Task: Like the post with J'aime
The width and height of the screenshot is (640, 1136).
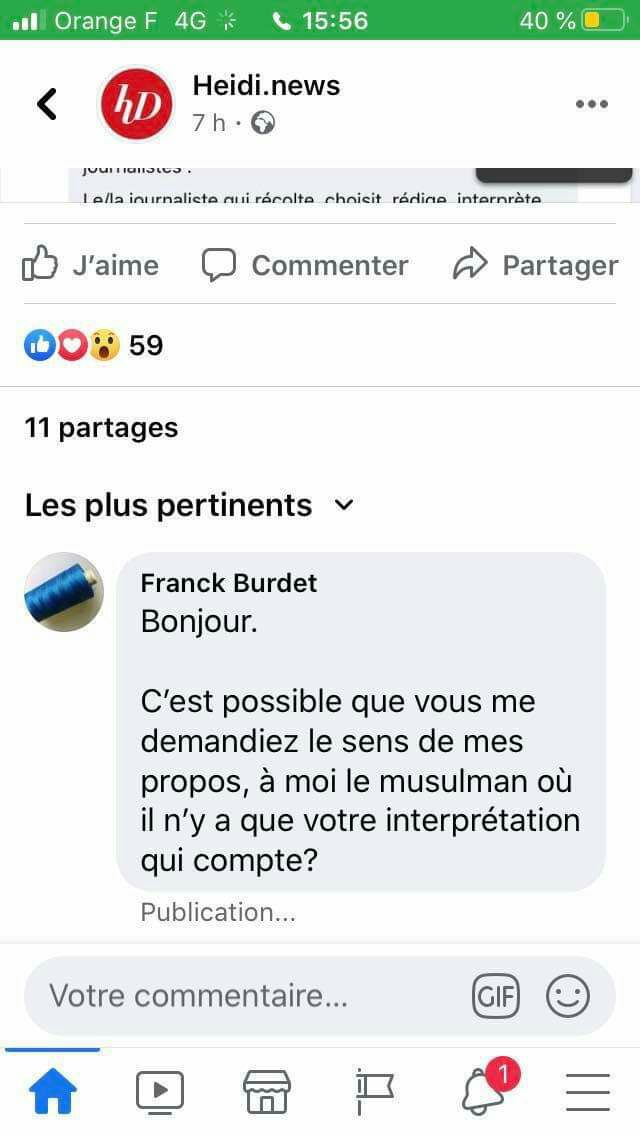Action: click(91, 265)
